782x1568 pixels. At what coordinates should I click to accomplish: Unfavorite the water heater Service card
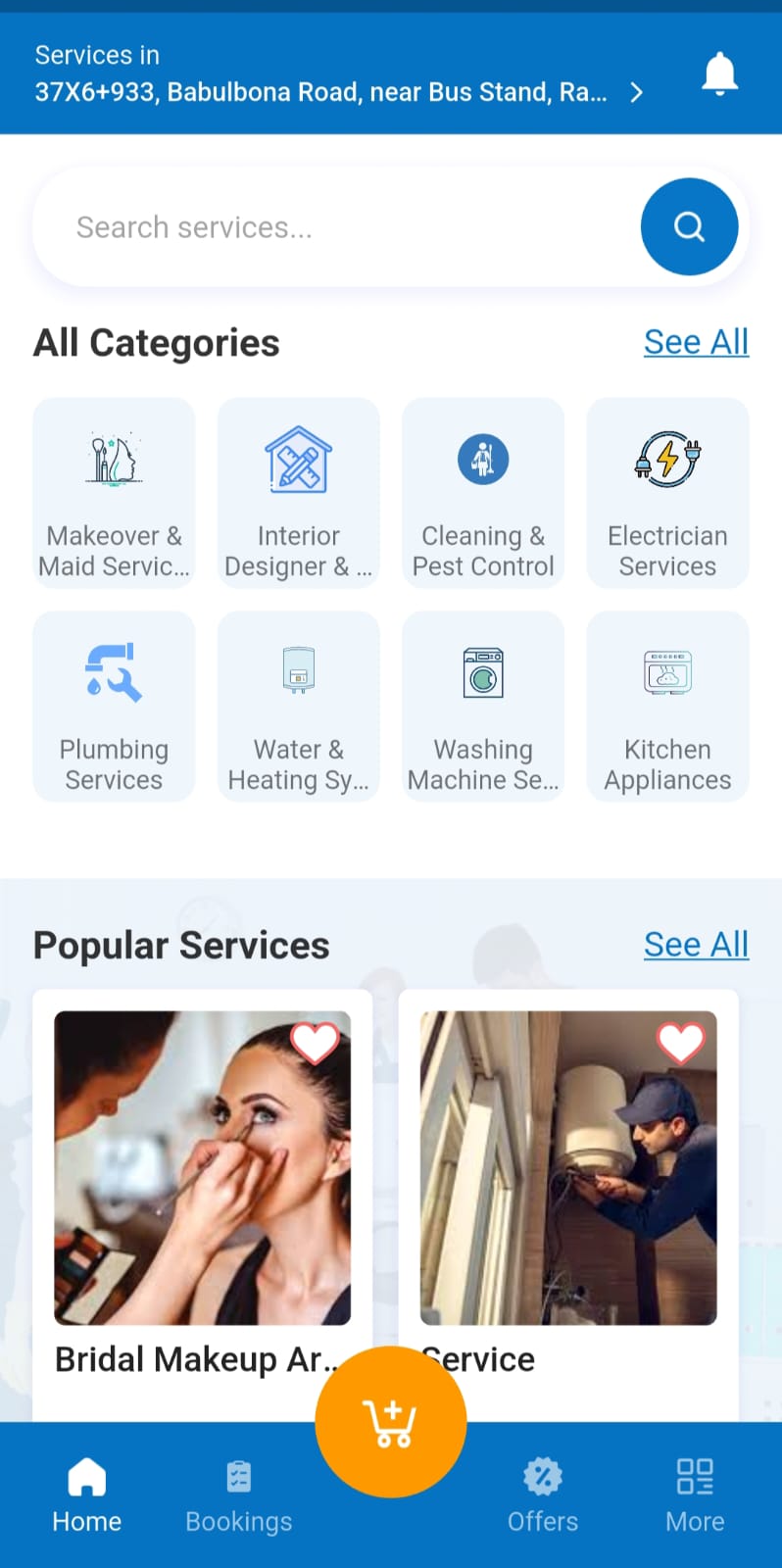(681, 1043)
